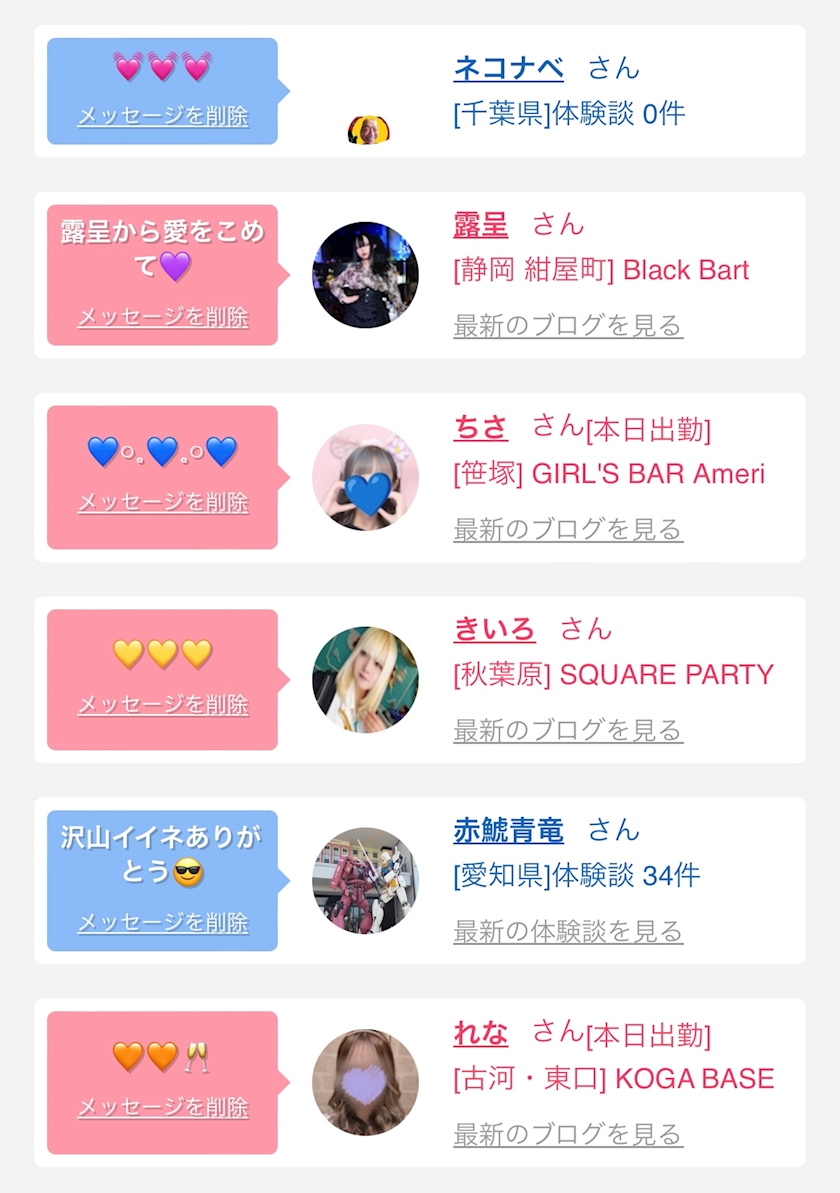Open 赤鯱青竜's profile link
Viewport: 840px width, 1193px height.
click(508, 830)
